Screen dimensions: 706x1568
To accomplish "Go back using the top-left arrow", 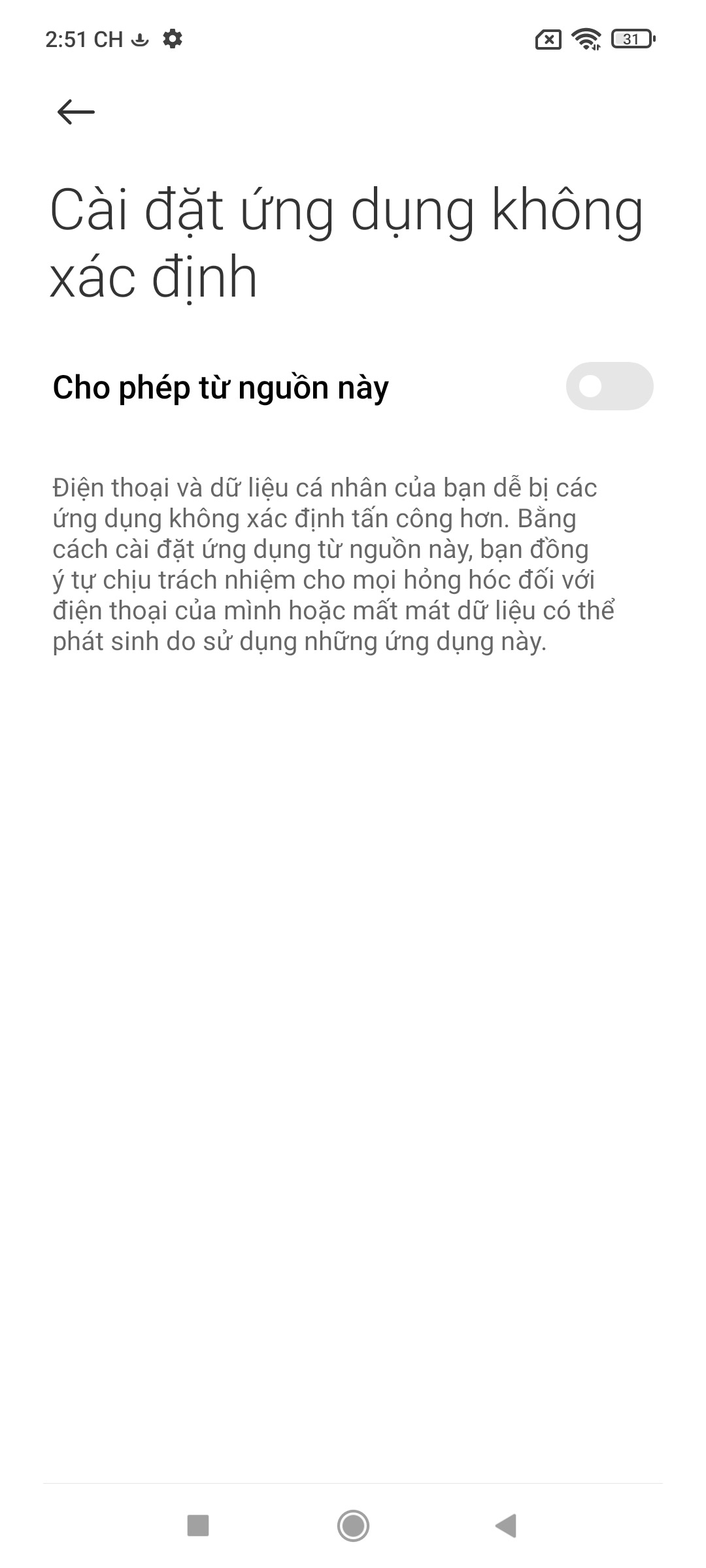I will tap(76, 112).
